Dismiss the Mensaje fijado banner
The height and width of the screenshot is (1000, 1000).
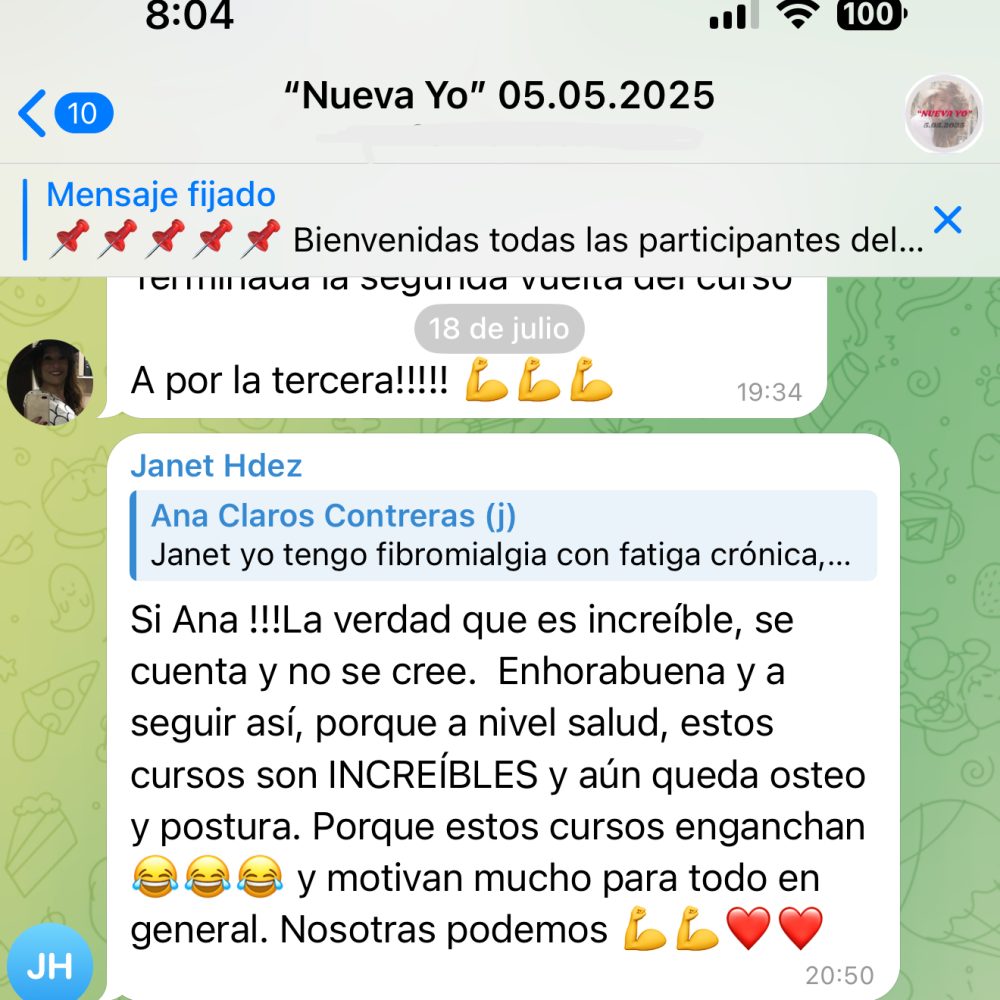[x=946, y=220]
